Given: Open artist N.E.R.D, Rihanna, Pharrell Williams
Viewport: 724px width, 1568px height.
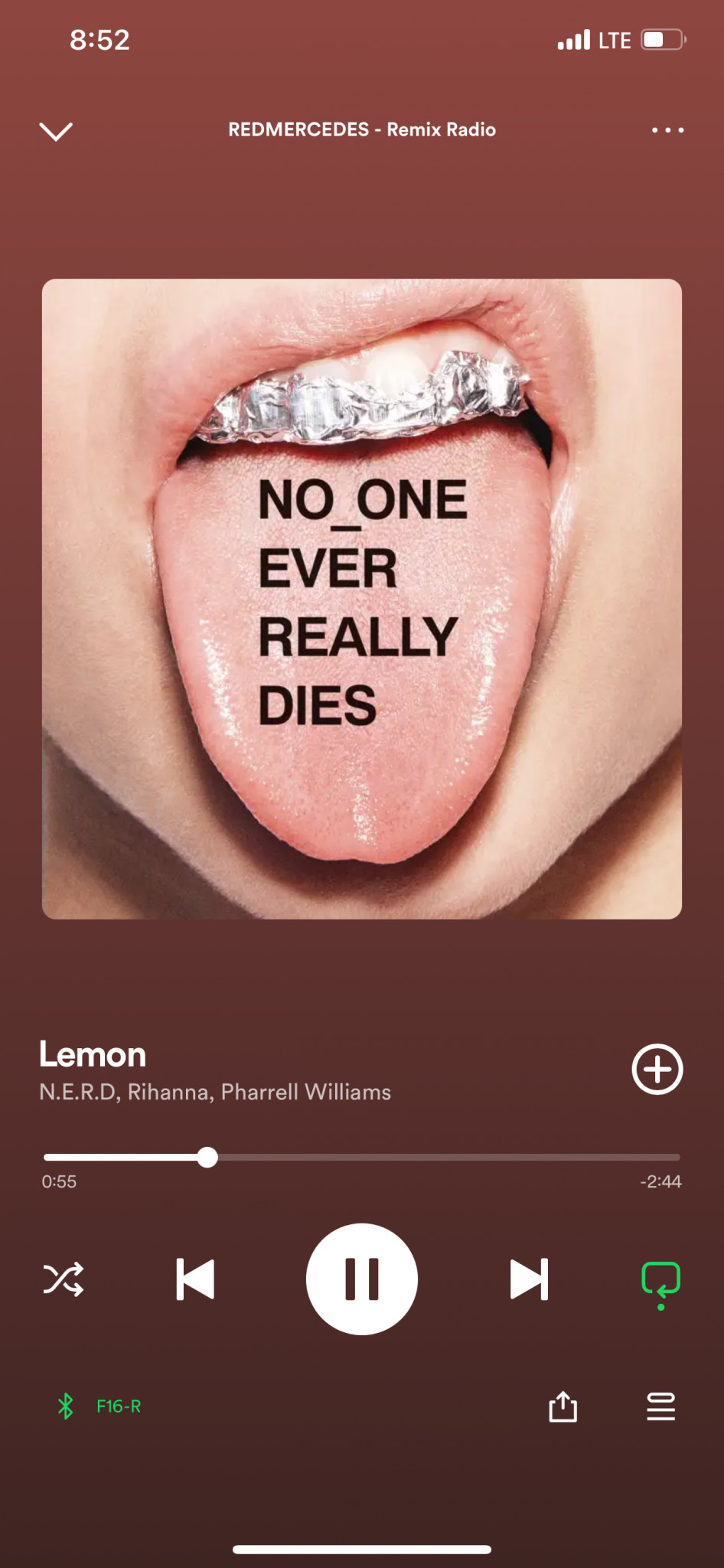Looking at the screenshot, I should click(x=215, y=1092).
